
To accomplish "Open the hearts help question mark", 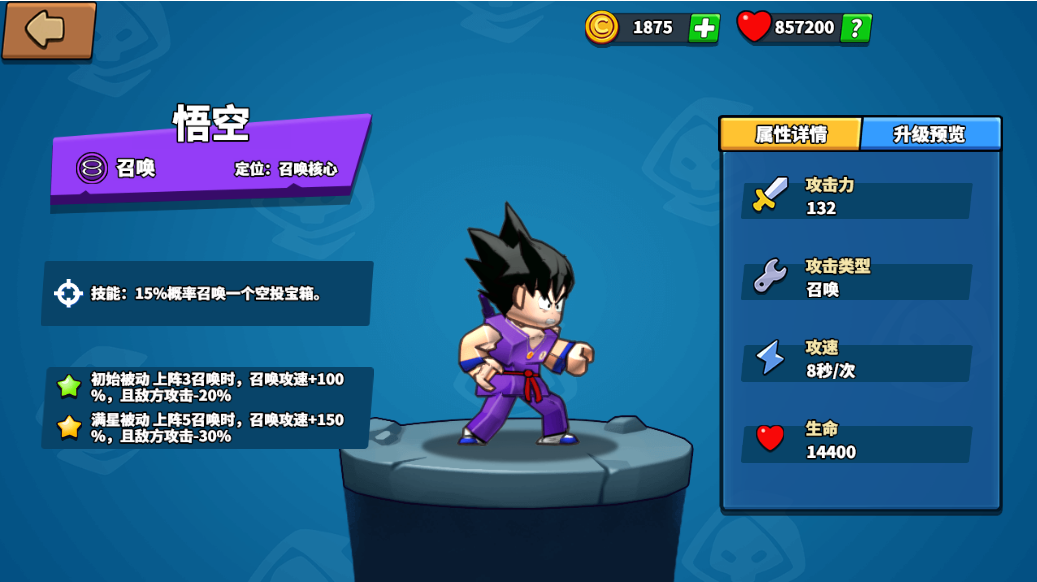I will coord(856,28).
